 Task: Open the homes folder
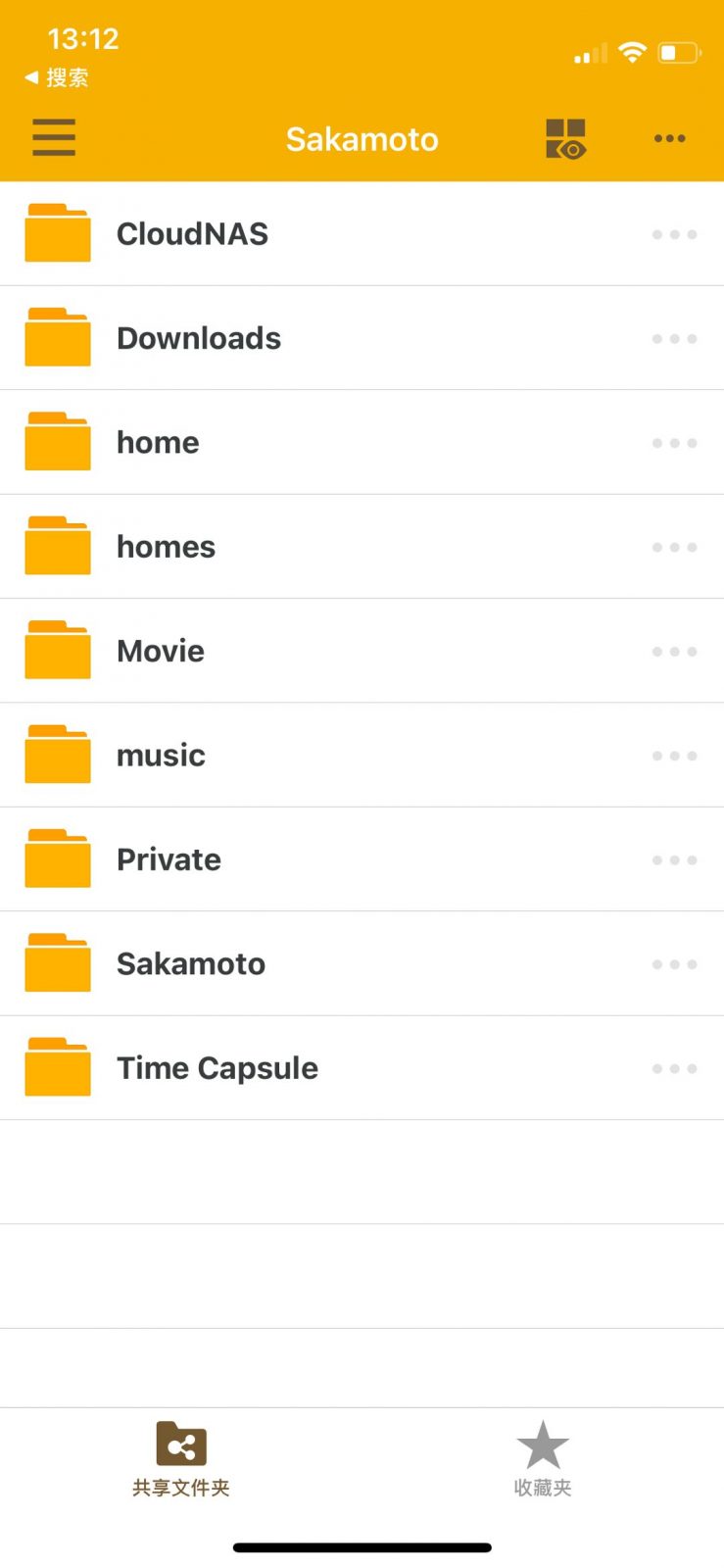[362, 547]
